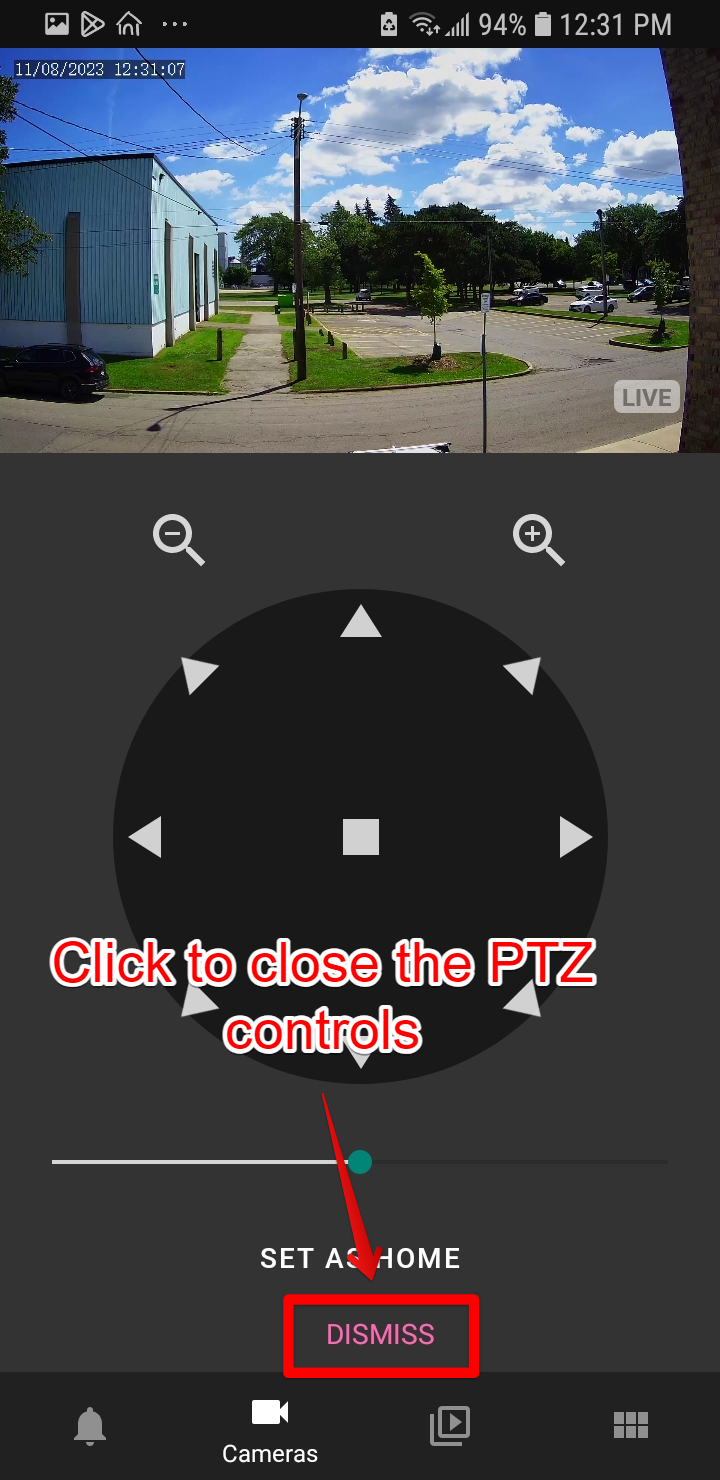The width and height of the screenshot is (720, 1480).
Task: Set current position as home
Action: pyautogui.click(x=360, y=1258)
